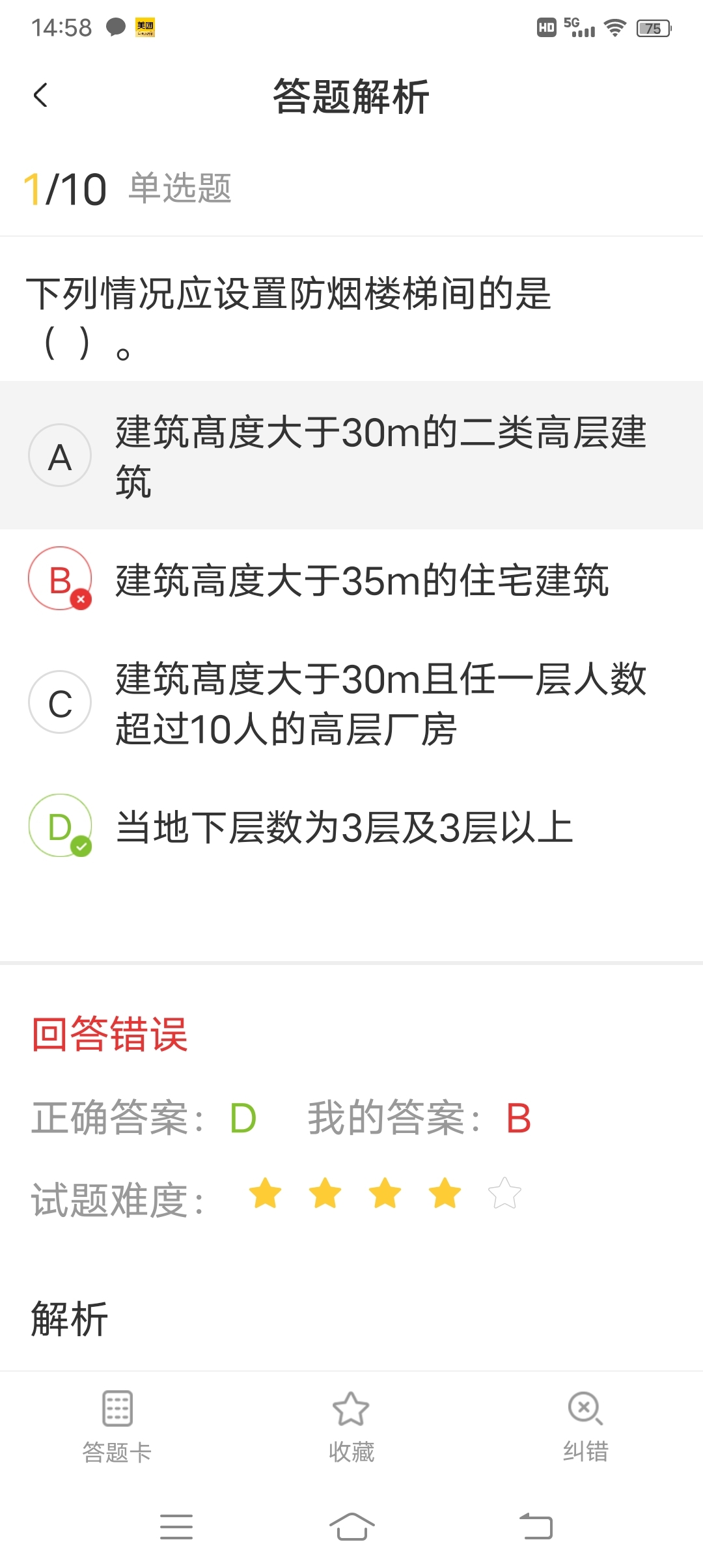
Task: Go to the system home screen
Action: 351,1526
